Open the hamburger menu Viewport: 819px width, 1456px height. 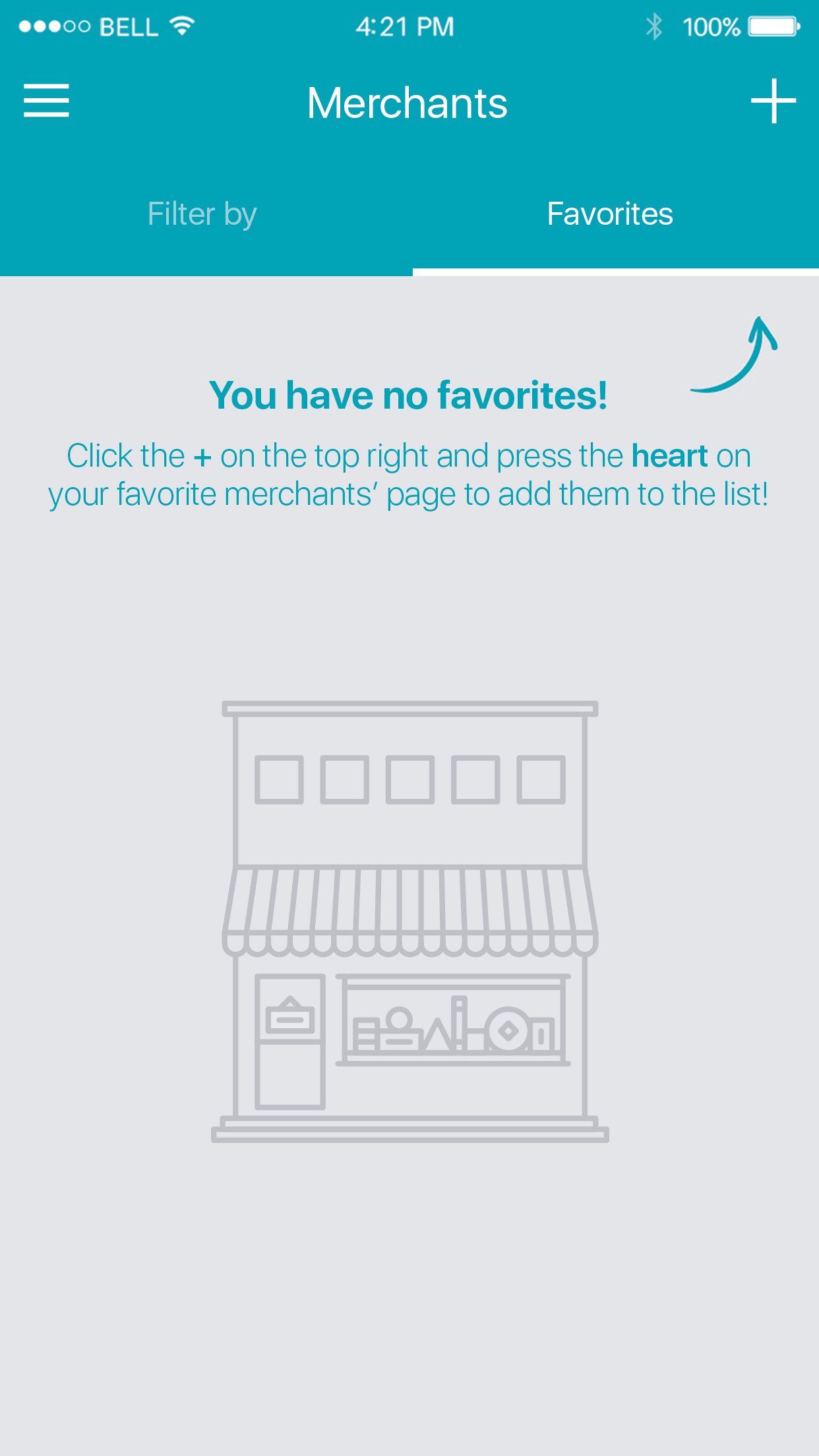(46, 101)
